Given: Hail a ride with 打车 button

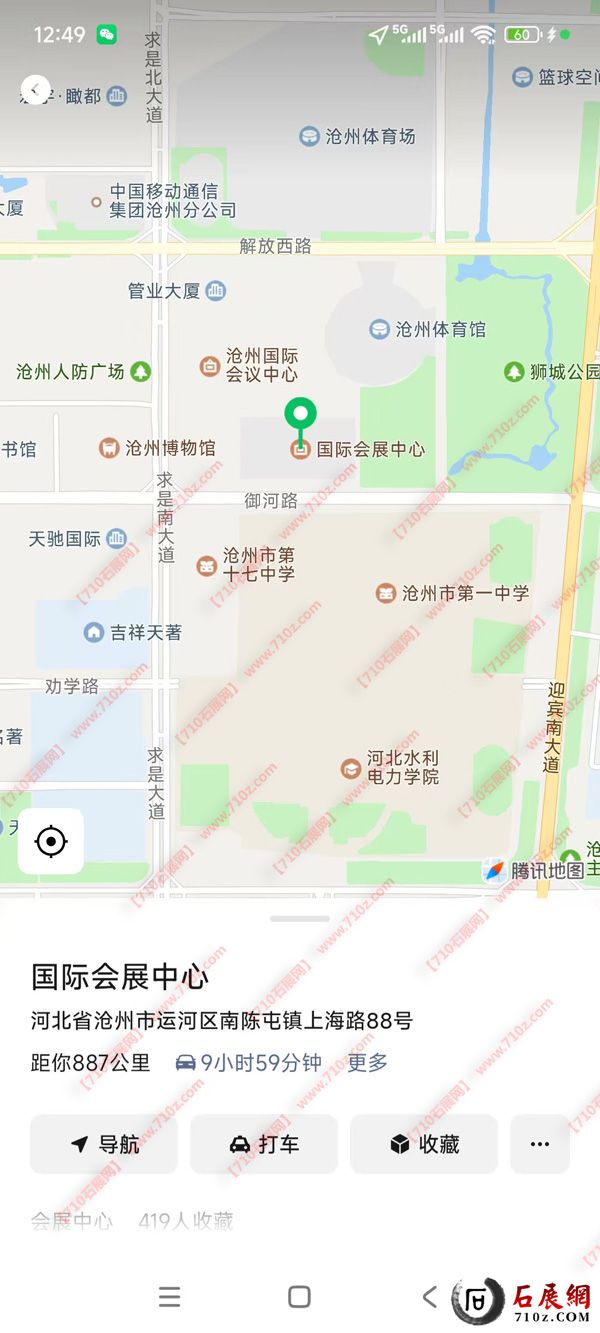Looking at the screenshot, I should point(264,1144).
